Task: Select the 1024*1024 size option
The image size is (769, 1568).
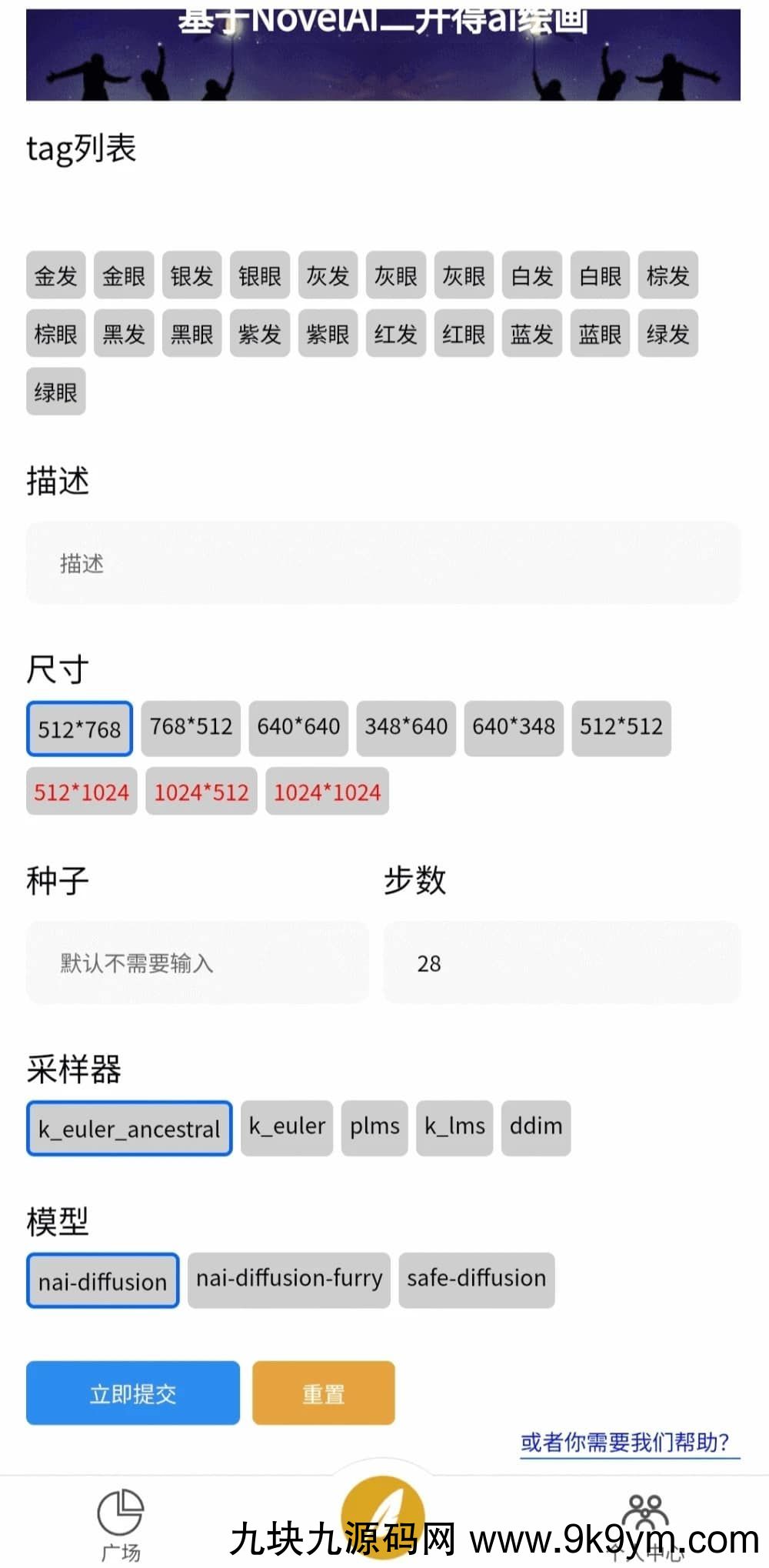Action: coord(326,792)
